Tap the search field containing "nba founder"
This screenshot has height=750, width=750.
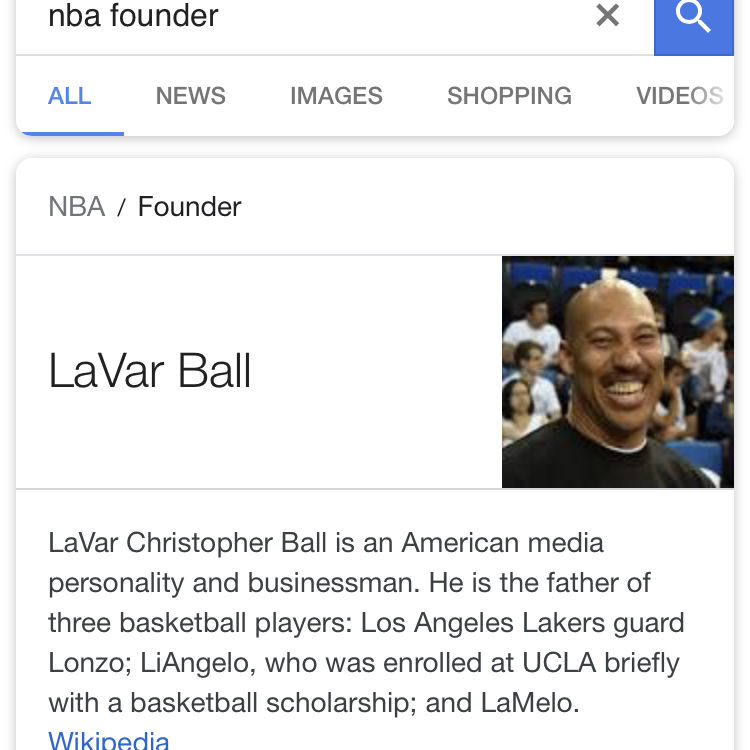coord(300,17)
